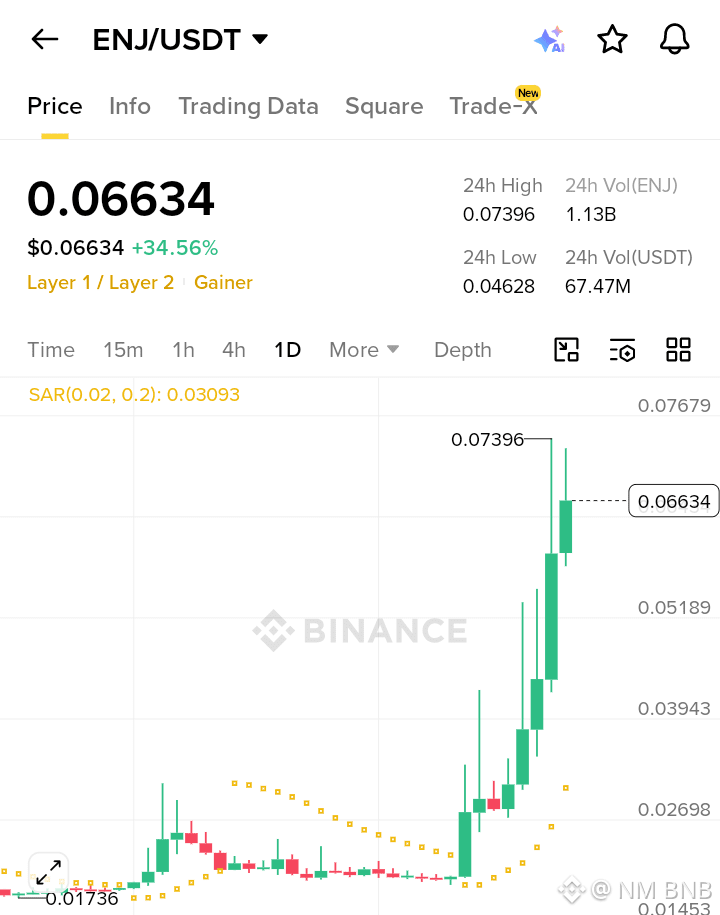Switch to the Trading Data tab

249,106
